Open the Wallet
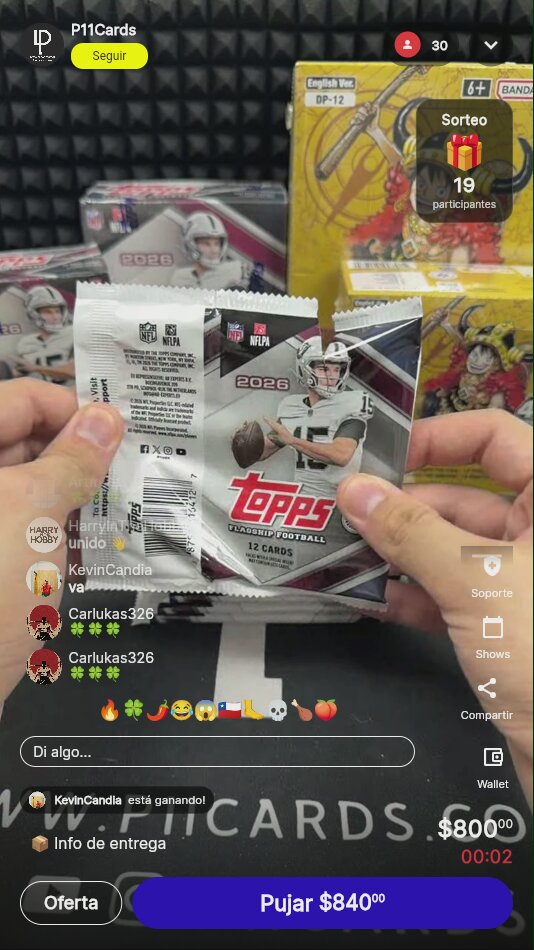The height and width of the screenshot is (950, 534). [492, 767]
